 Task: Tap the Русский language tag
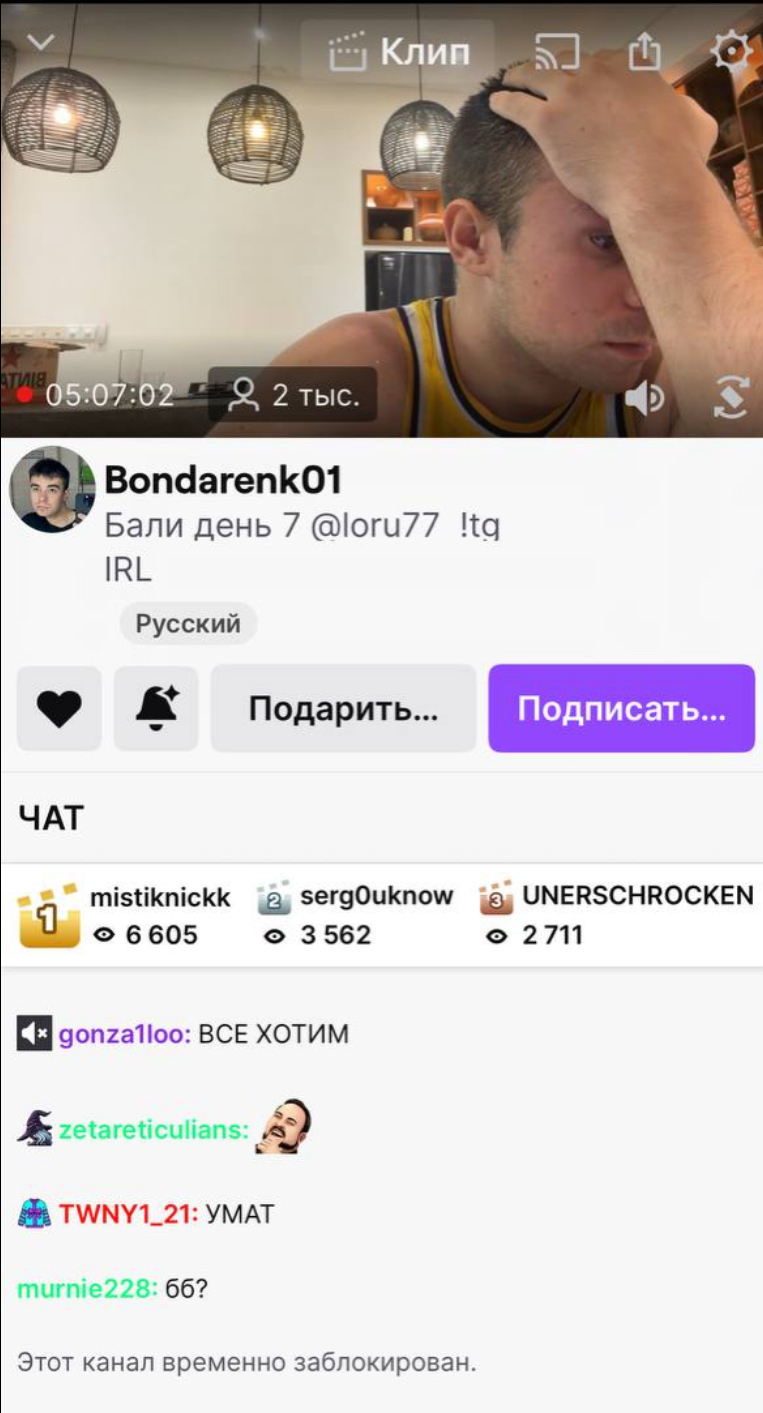click(x=188, y=624)
